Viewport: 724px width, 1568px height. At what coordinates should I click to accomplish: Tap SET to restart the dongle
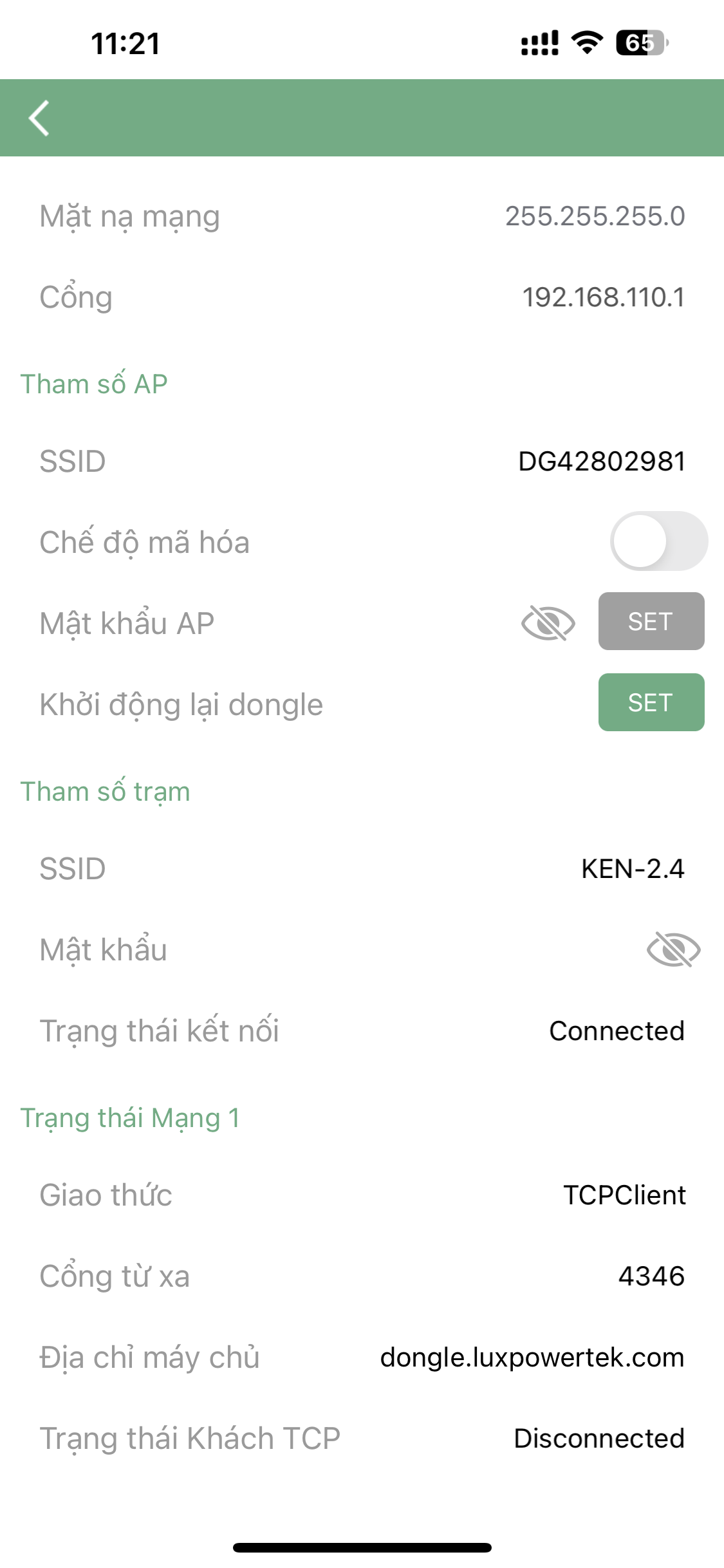pos(651,702)
